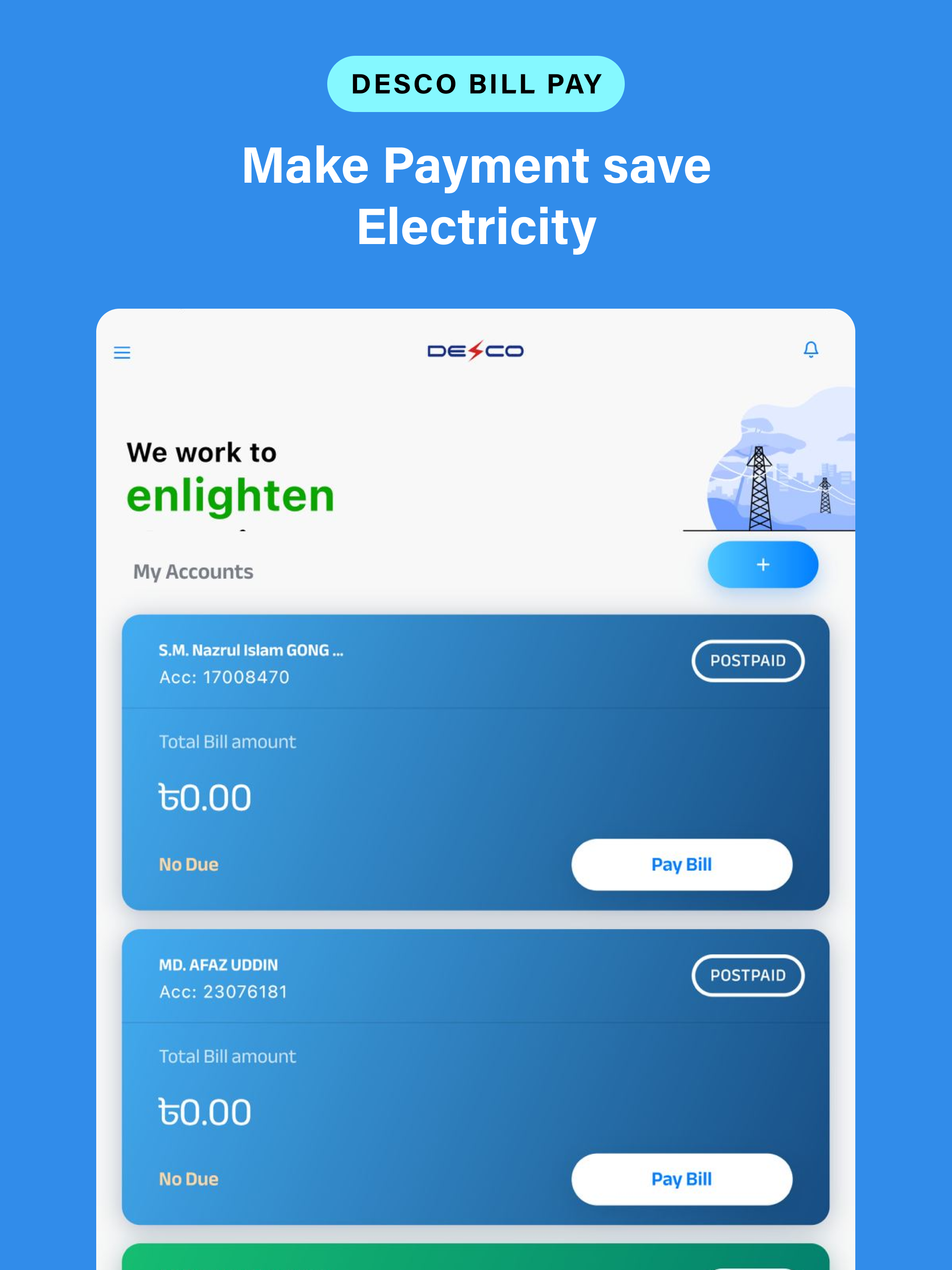The height and width of the screenshot is (1270, 952).
Task: Add a new account with the plus button
Action: point(762,564)
